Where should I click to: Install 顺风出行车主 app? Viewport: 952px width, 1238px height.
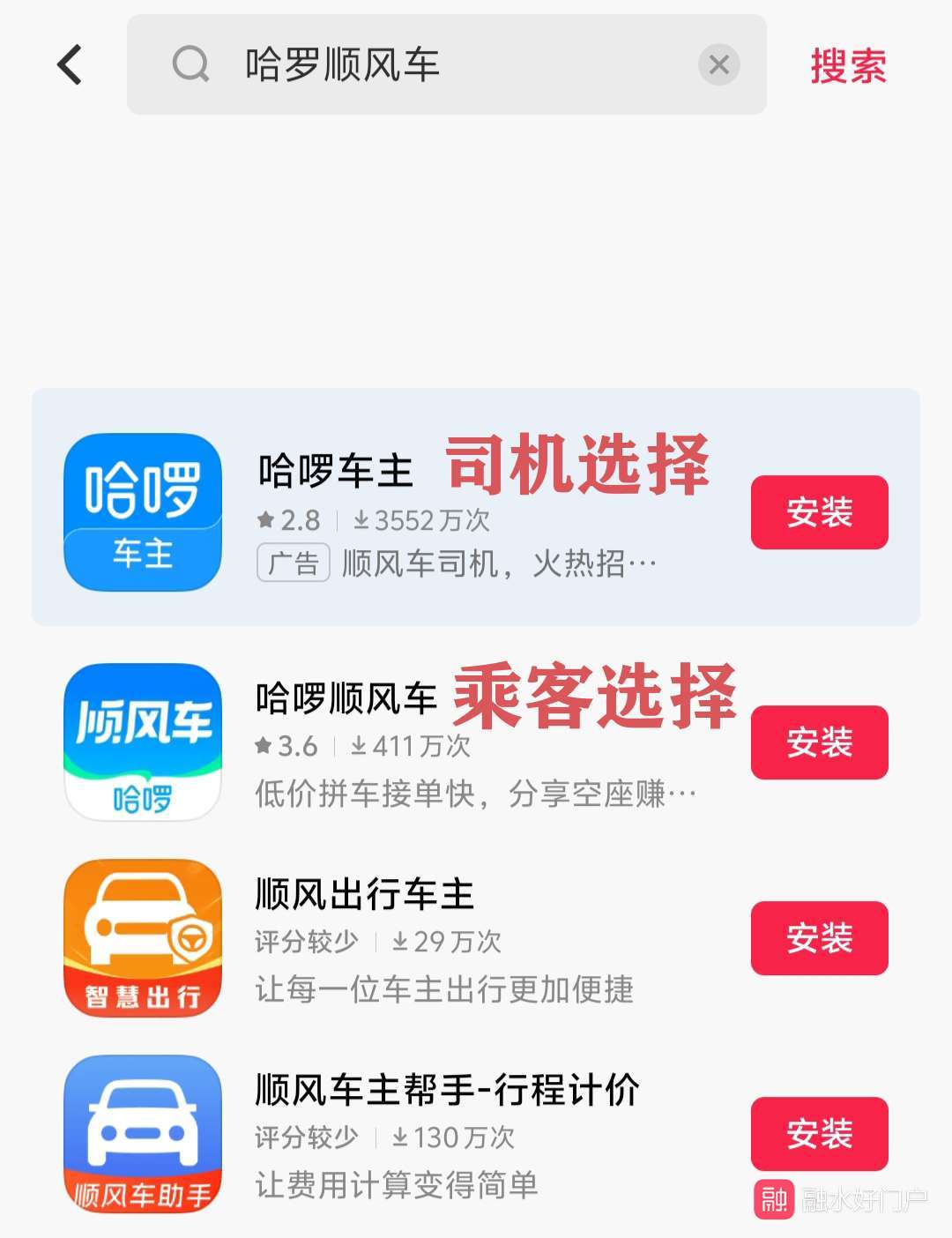point(819,938)
